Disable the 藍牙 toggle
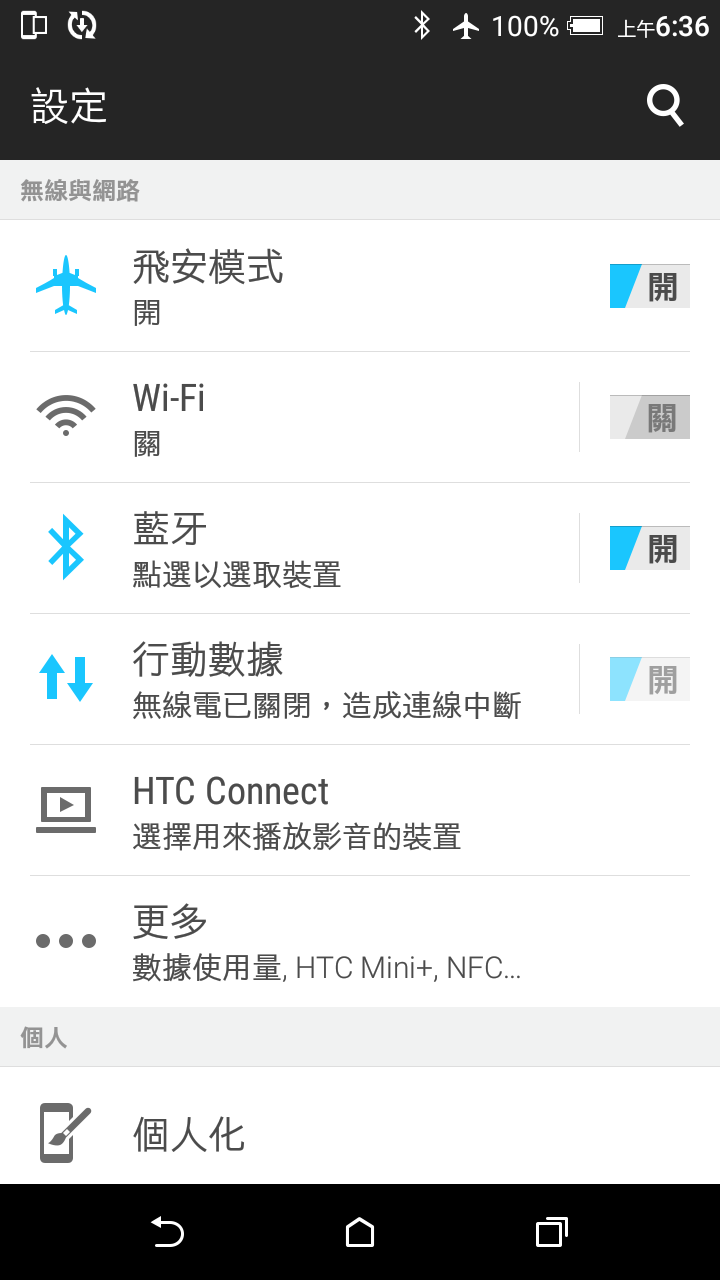The height and width of the screenshot is (1280, 720). pos(649,548)
